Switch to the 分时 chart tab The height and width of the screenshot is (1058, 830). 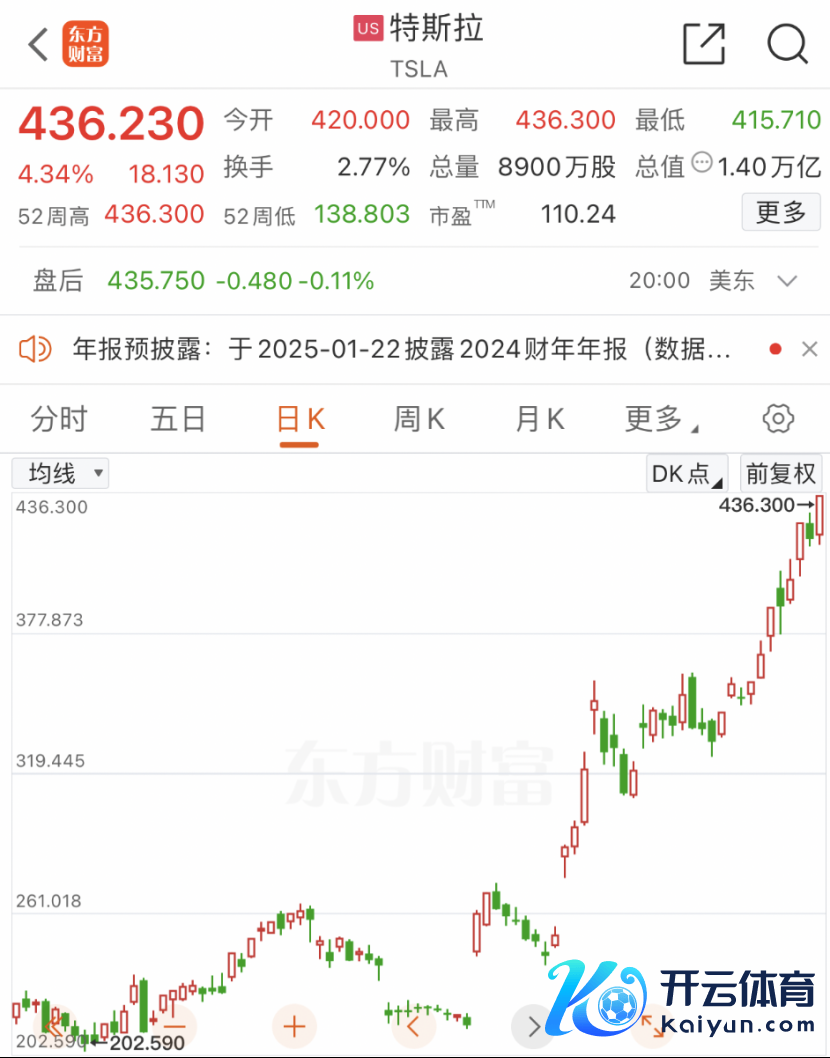(59, 419)
